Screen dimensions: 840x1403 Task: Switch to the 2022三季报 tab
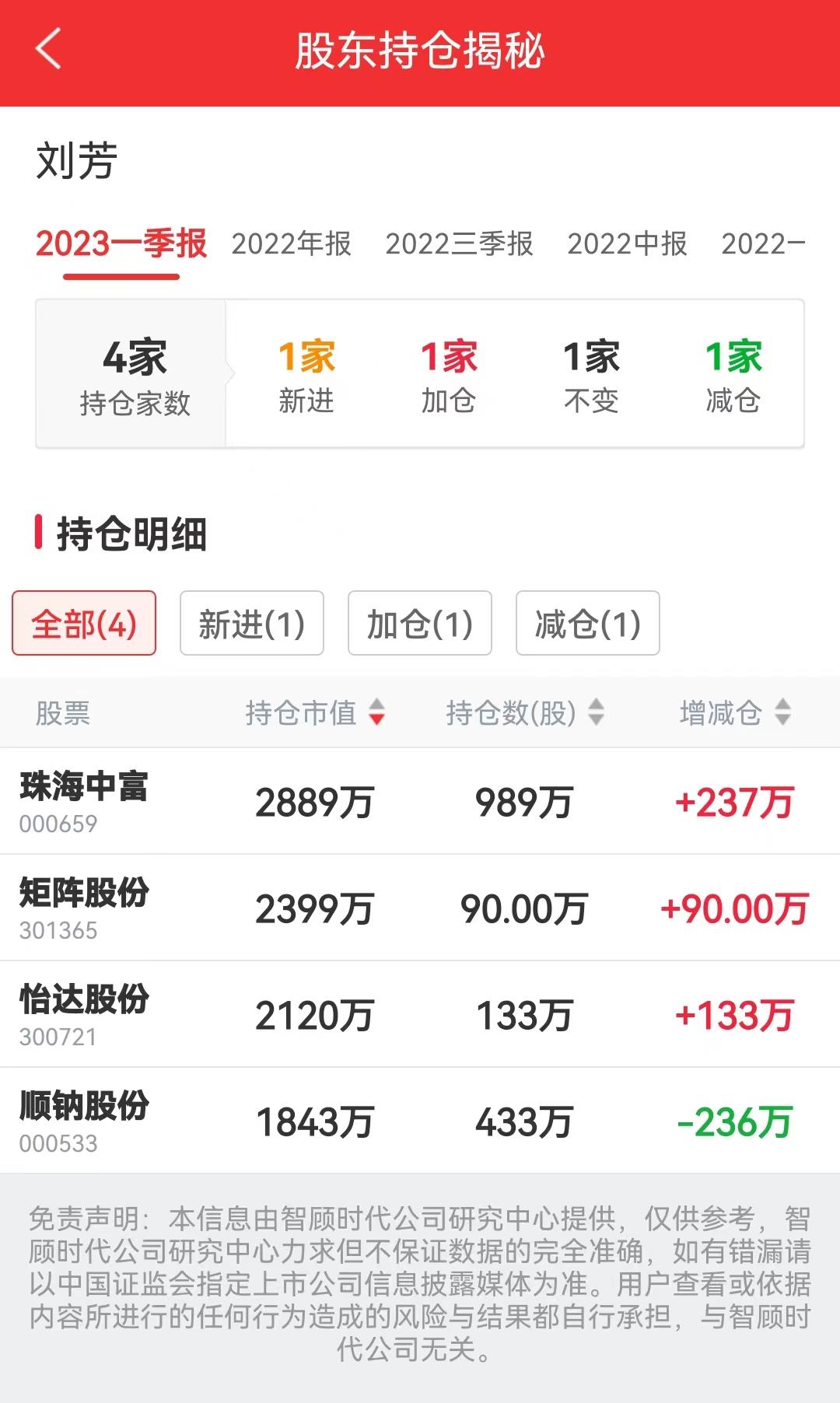point(460,245)
